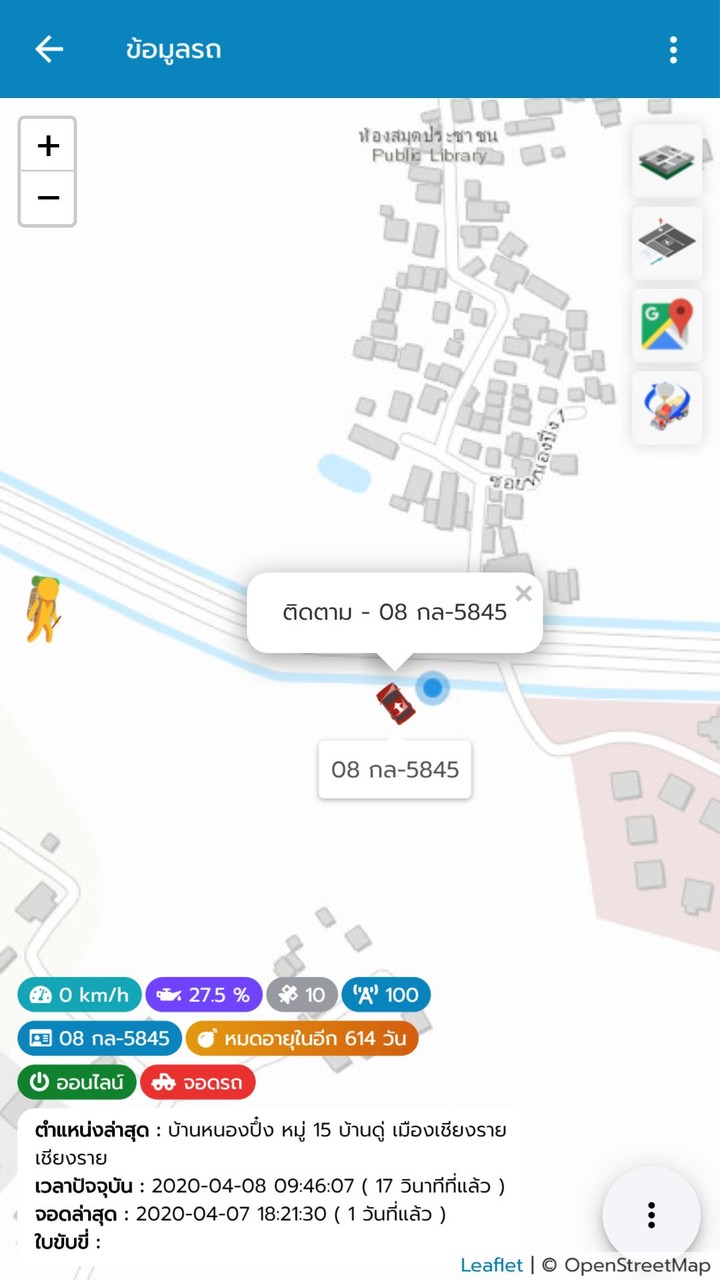Viewport: 720px width, 1280px height.
Task: Click the fuel level 27.5% badge
Action: [x=204, y=994]
